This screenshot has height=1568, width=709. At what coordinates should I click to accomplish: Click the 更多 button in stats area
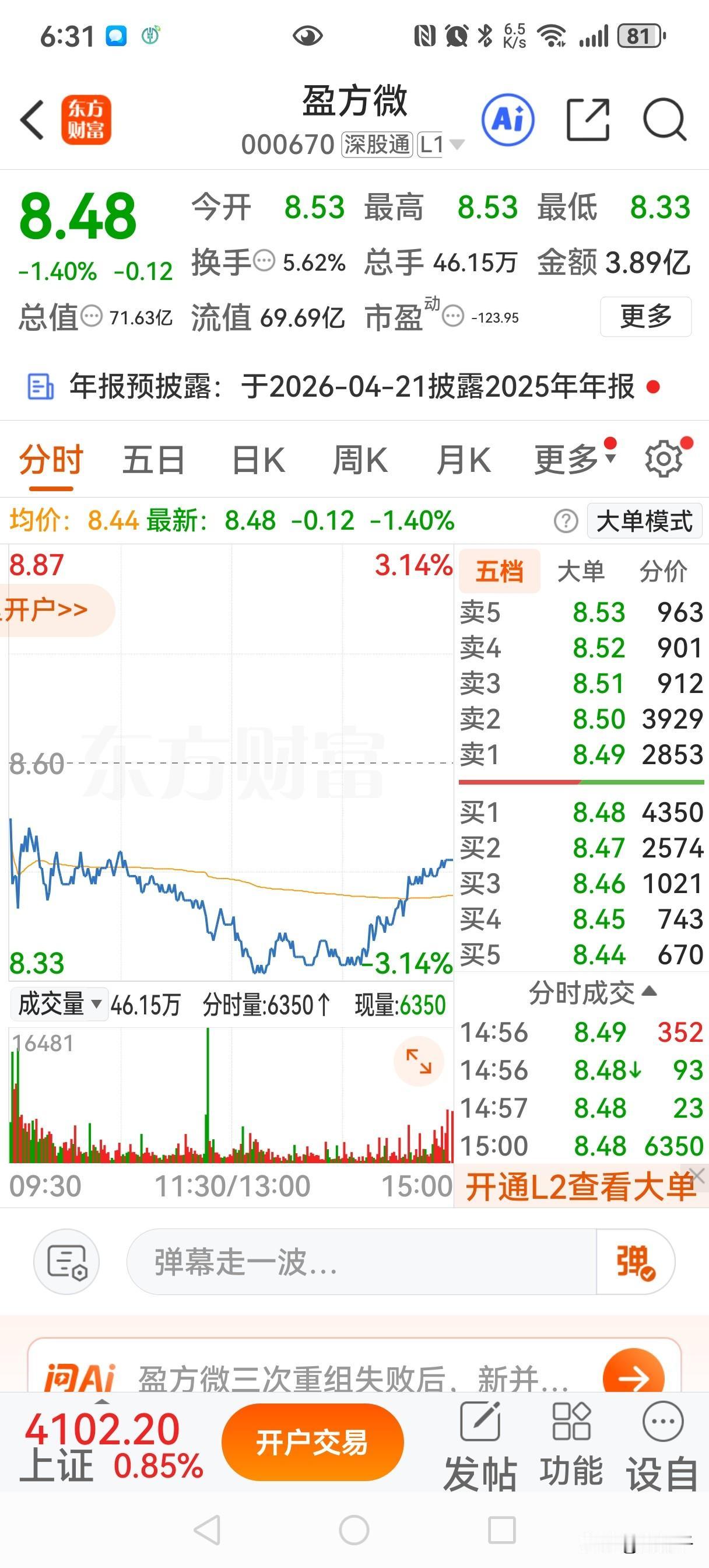tap(644, 316)
